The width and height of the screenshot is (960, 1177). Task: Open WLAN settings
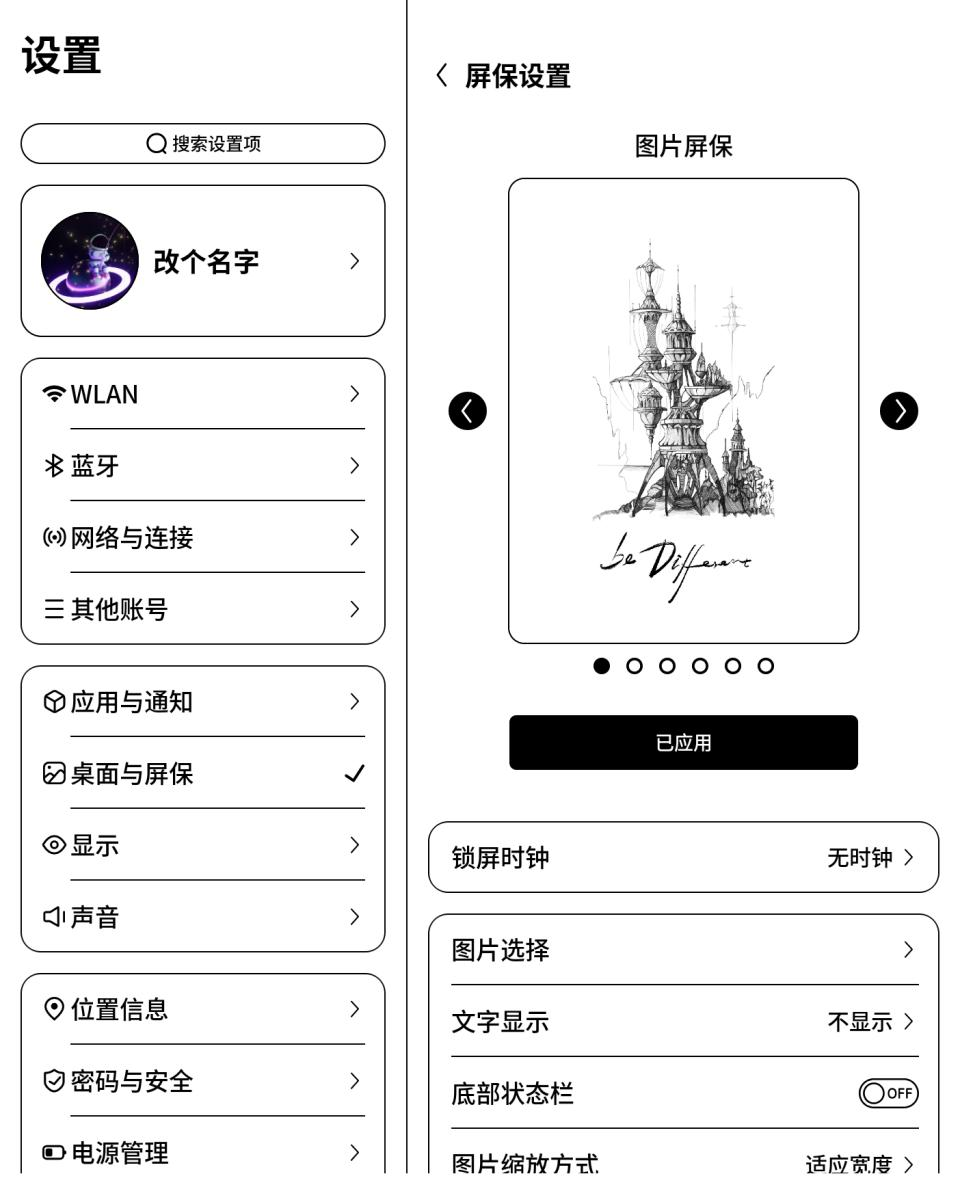point(203,394)
